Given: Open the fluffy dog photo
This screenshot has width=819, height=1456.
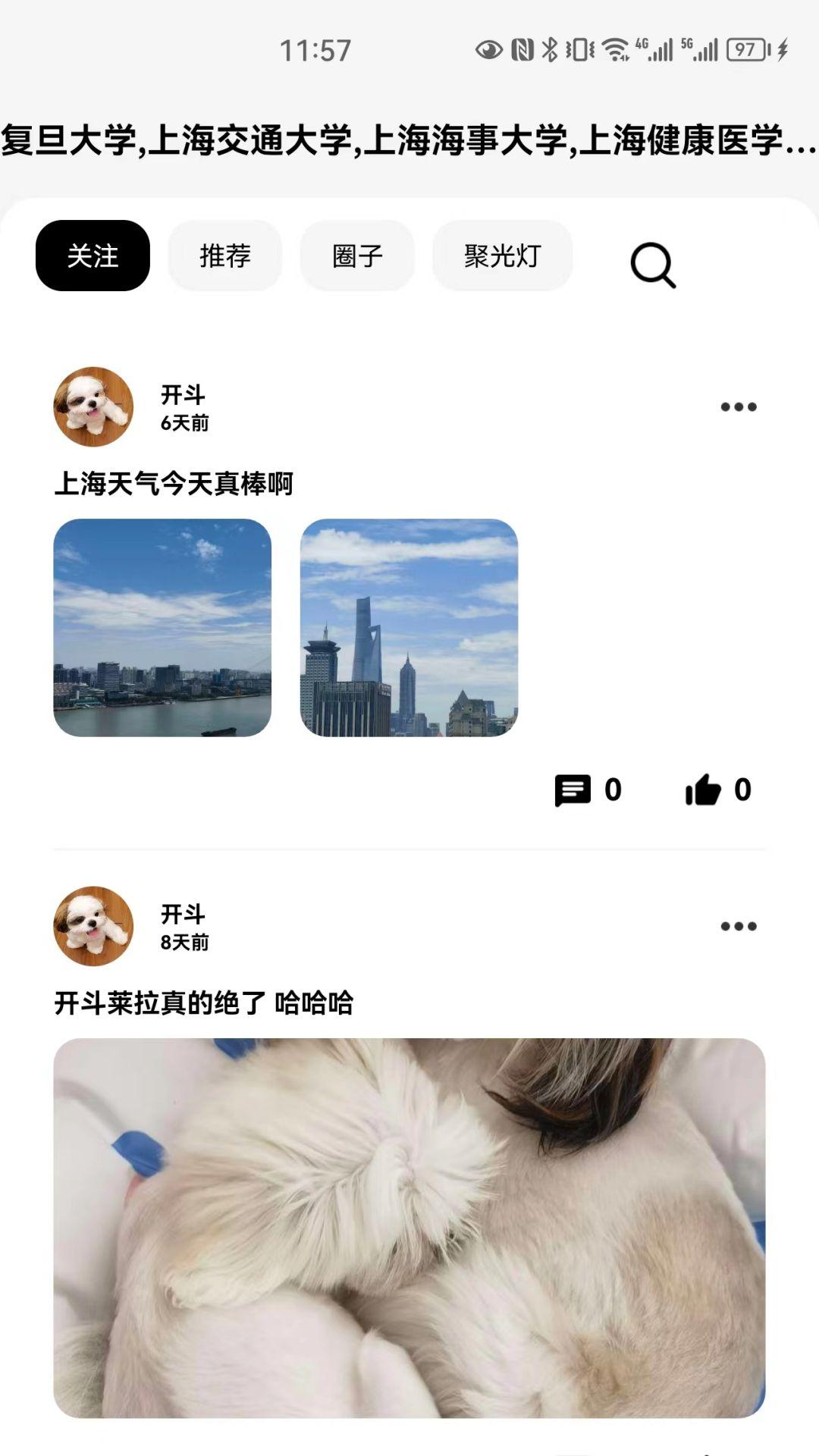Looking at the screenshot, I should (409, 1227).
